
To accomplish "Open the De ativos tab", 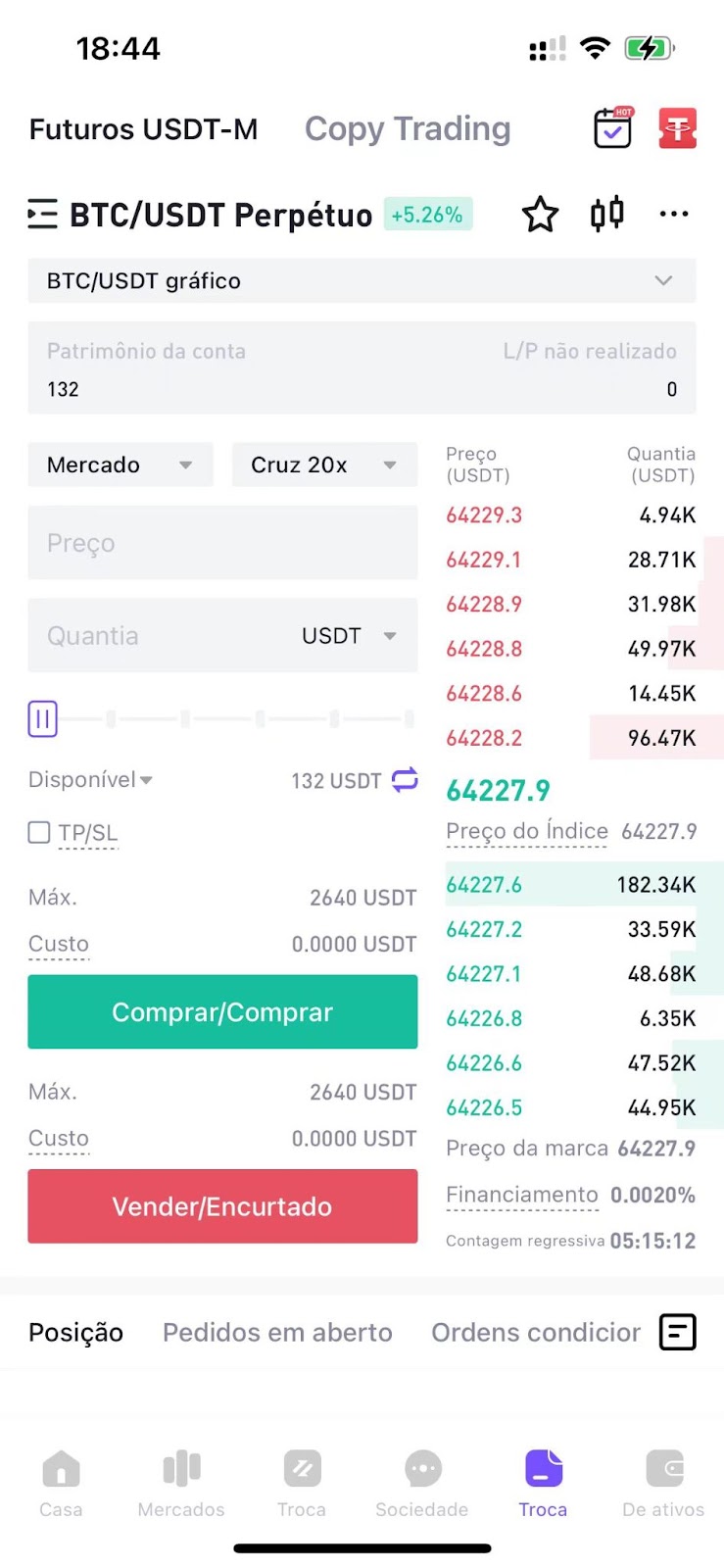I will pyautogui.click(x=663, y=1484).
